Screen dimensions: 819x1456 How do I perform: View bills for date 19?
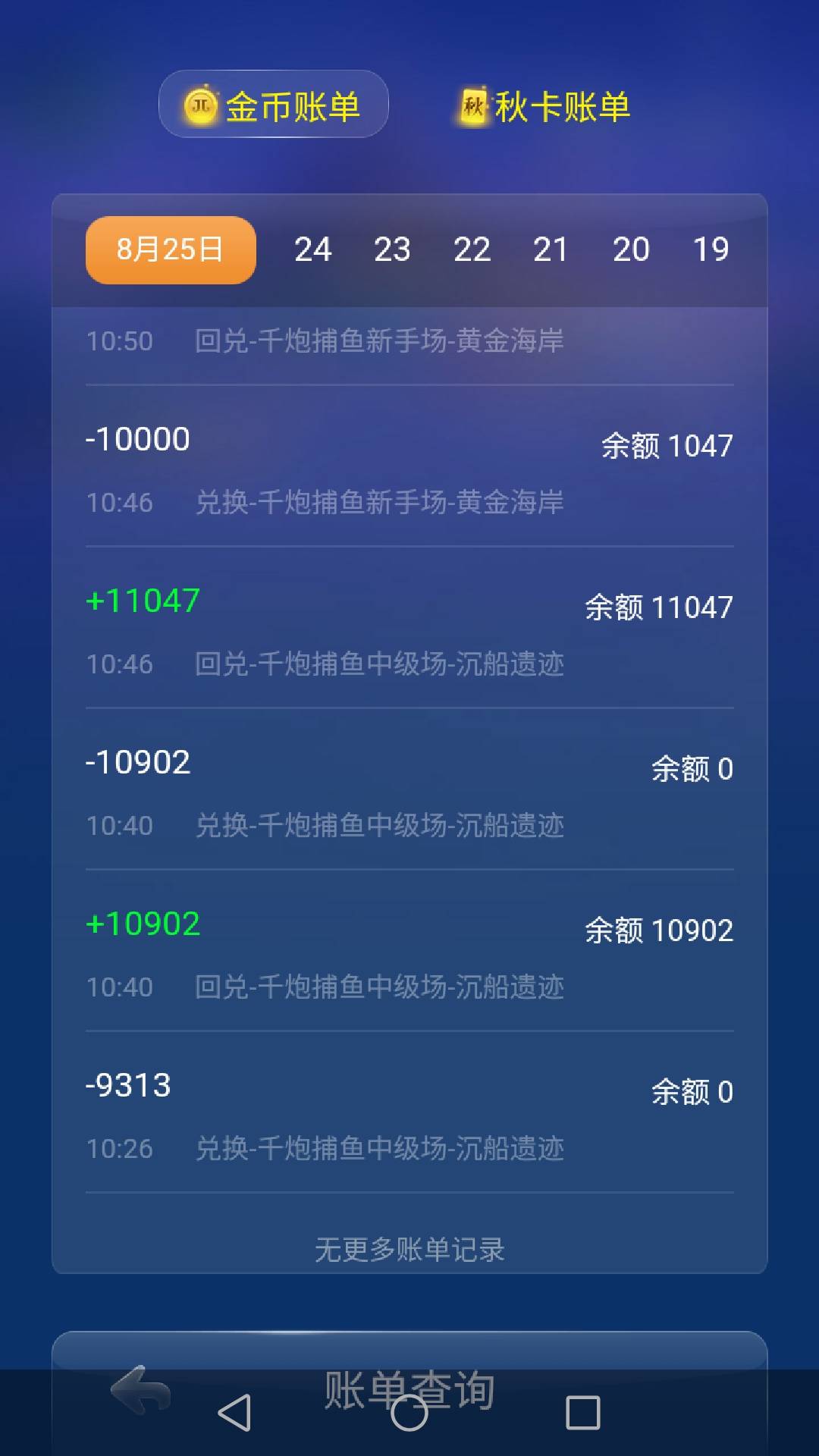(x=710, y=249)
